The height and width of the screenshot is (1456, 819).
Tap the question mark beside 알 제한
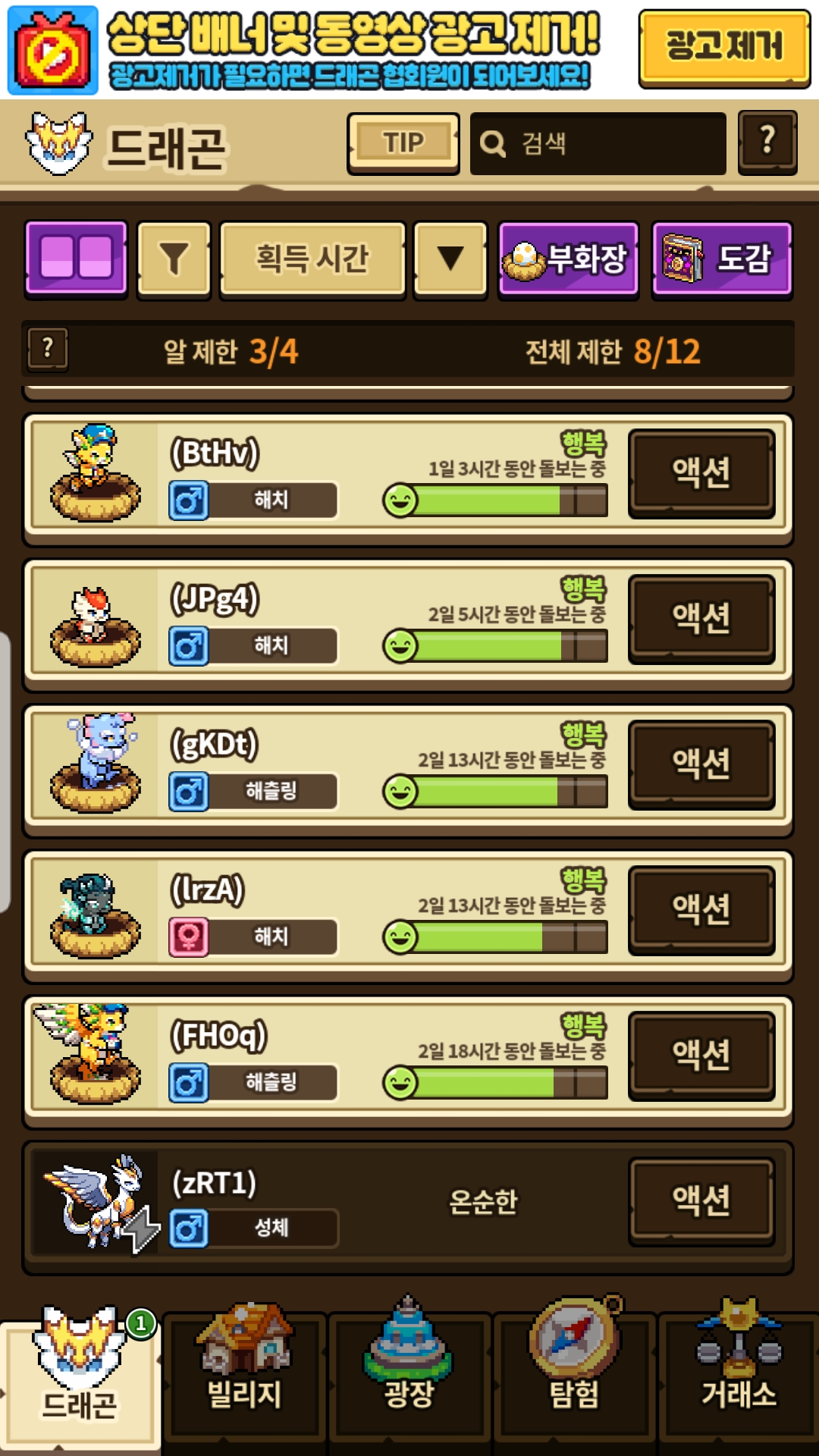click(x=48, y=349)
